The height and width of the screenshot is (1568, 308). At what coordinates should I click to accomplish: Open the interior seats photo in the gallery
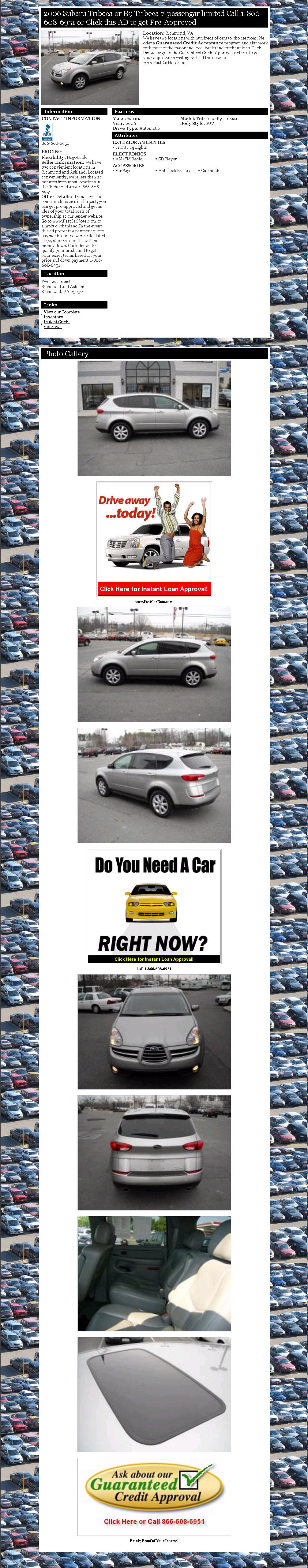[154, 1274]
